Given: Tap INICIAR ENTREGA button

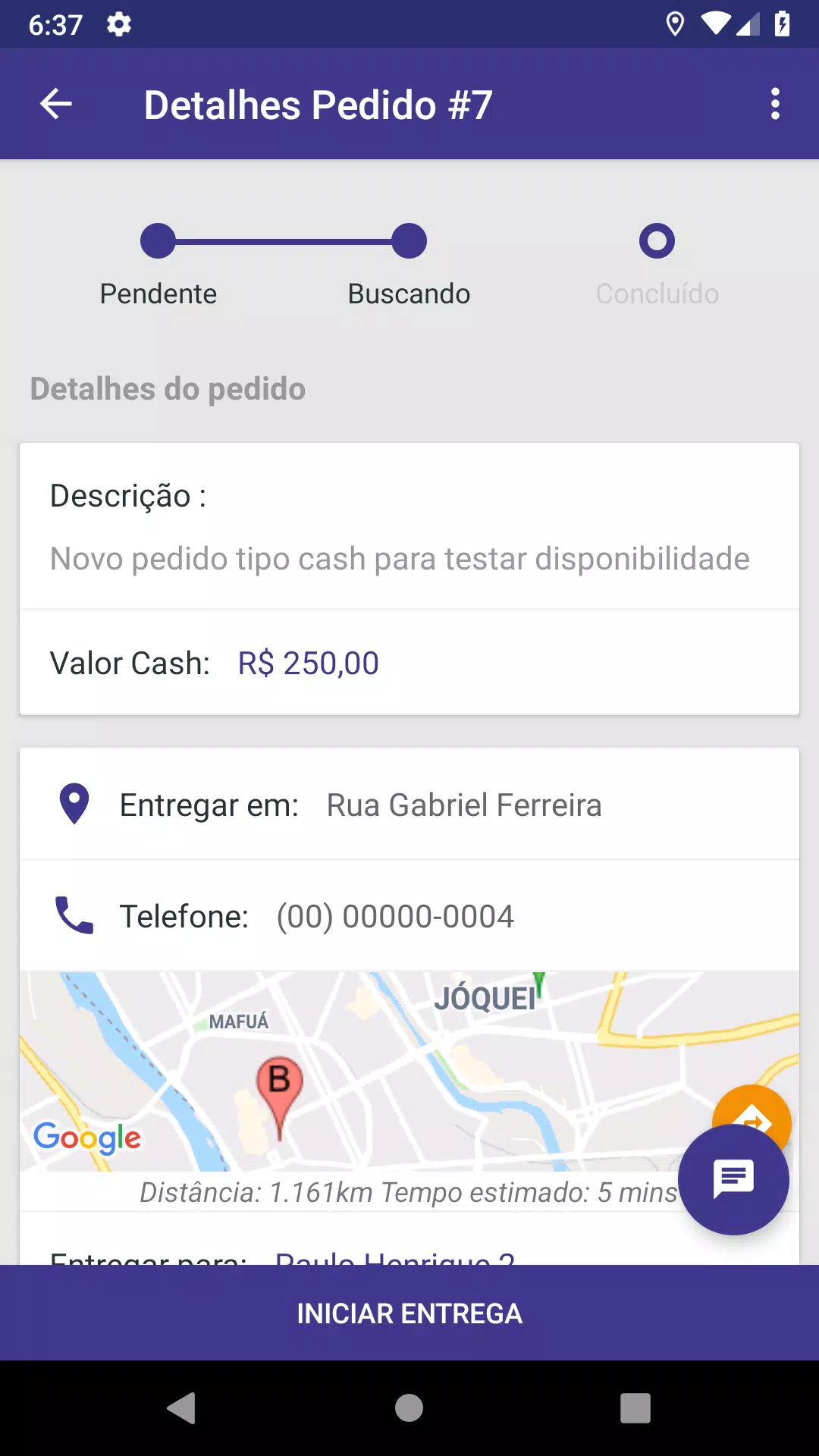Looking at the screenshot, I should 409,1313.
